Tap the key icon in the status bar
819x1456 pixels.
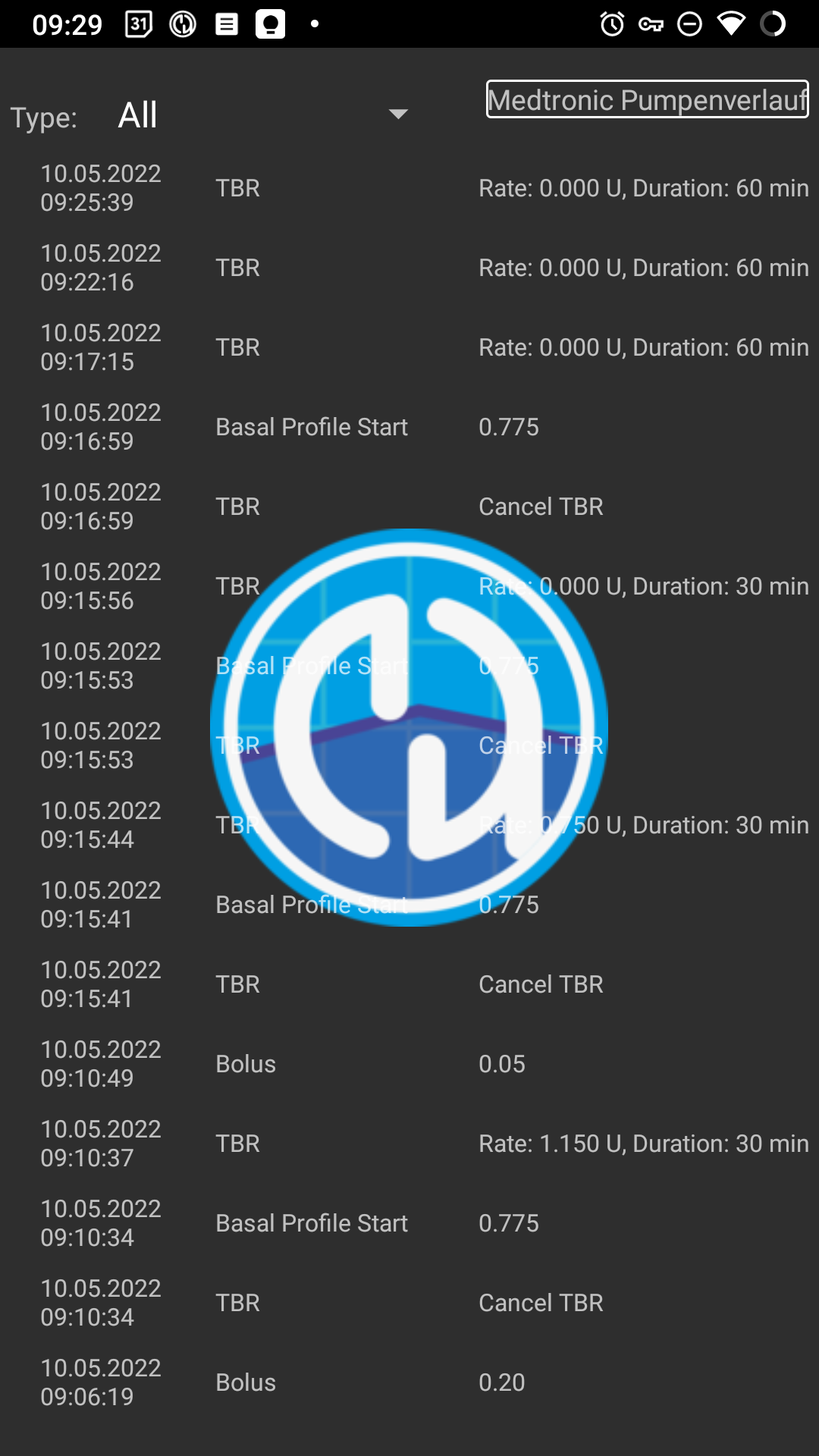coord(651,25)
